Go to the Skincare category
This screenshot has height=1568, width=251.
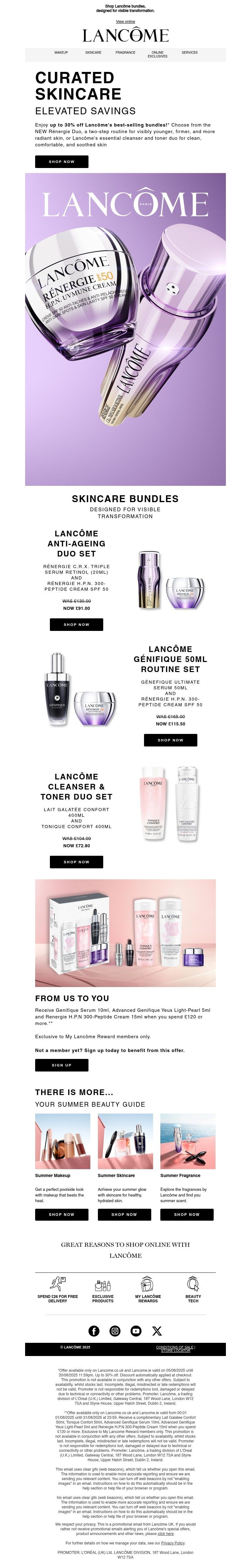pos(93,52)
